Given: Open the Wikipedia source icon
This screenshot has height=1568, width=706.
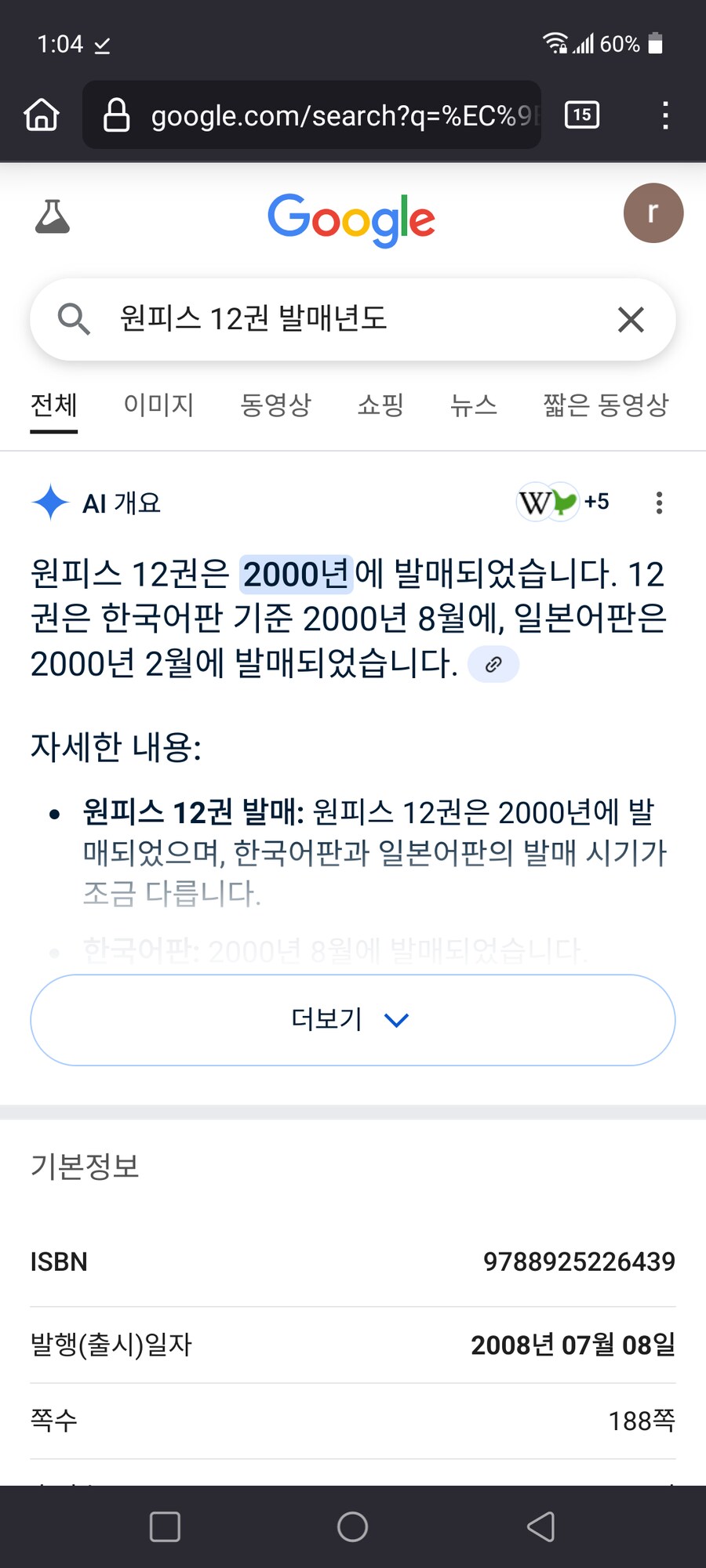Looking at the screenshot, I should [533, 503].
